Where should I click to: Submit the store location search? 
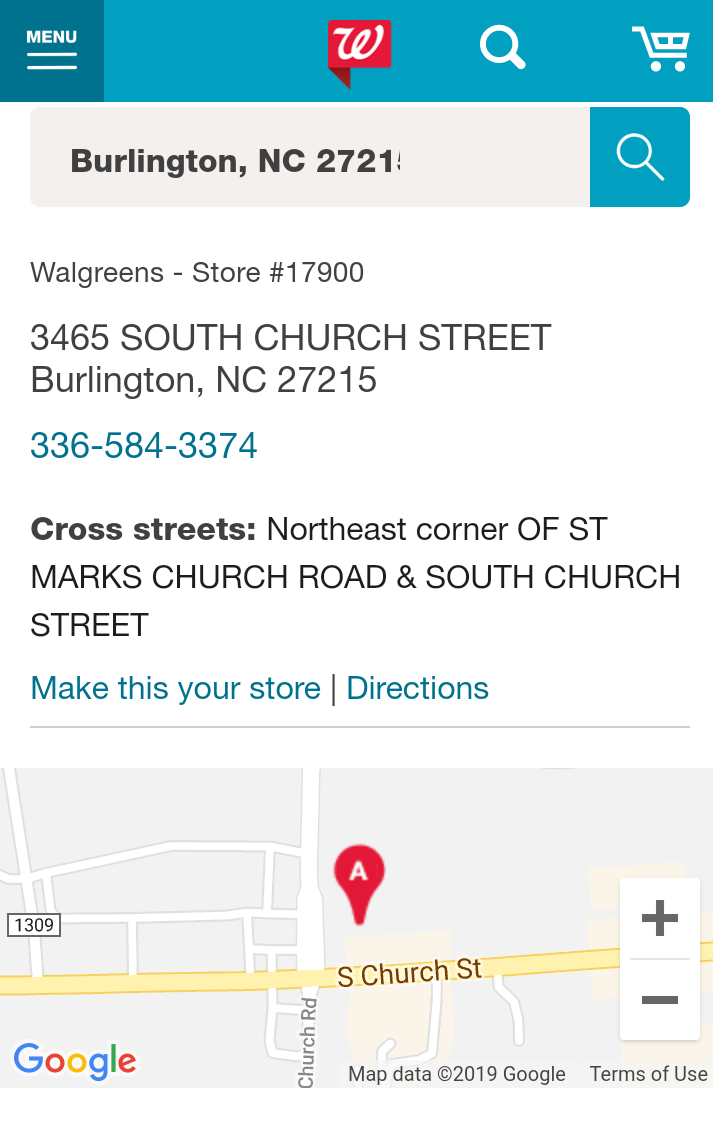(640, 158)
